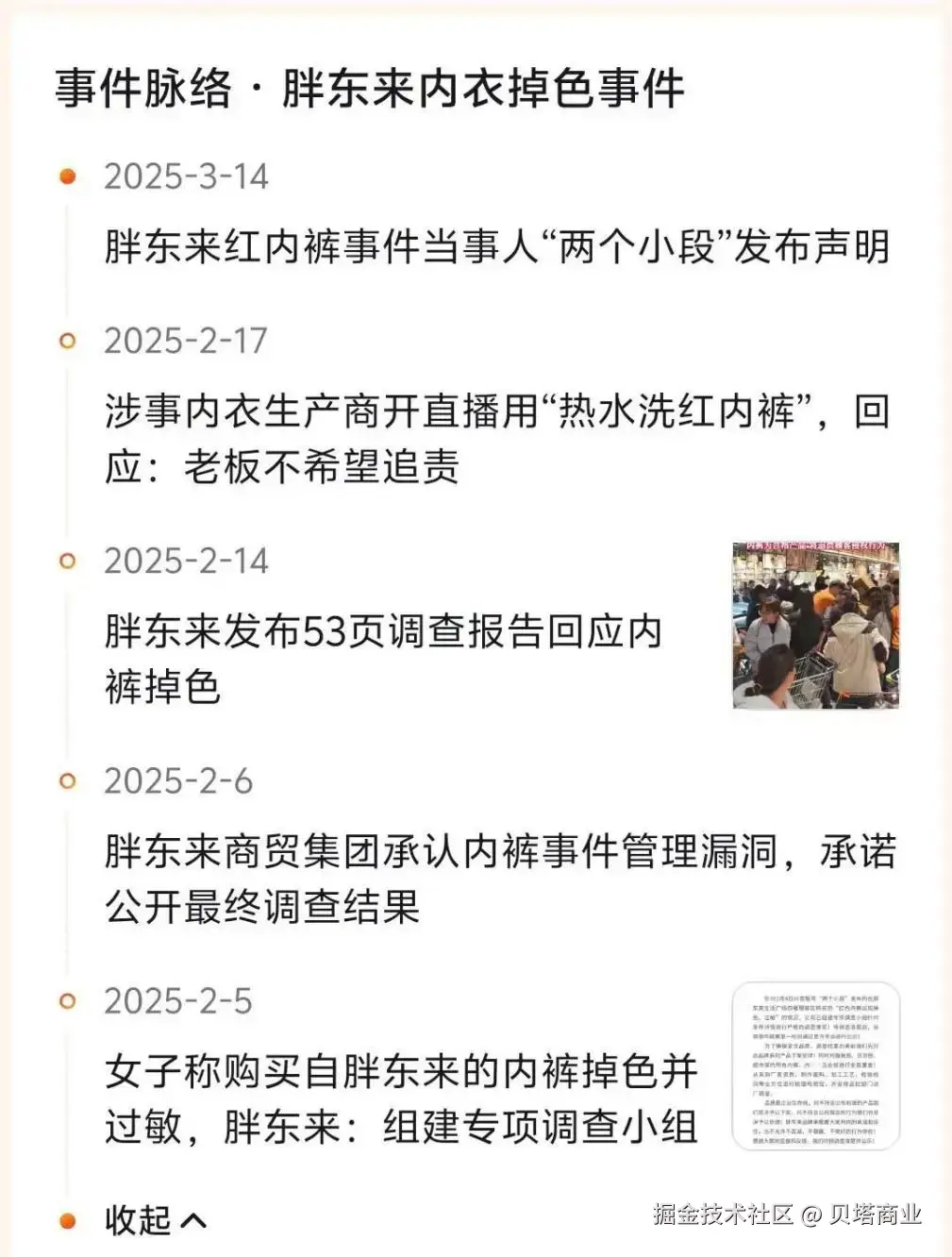Click the circle marker beside 2025-2-6

[x=67, y=780]
